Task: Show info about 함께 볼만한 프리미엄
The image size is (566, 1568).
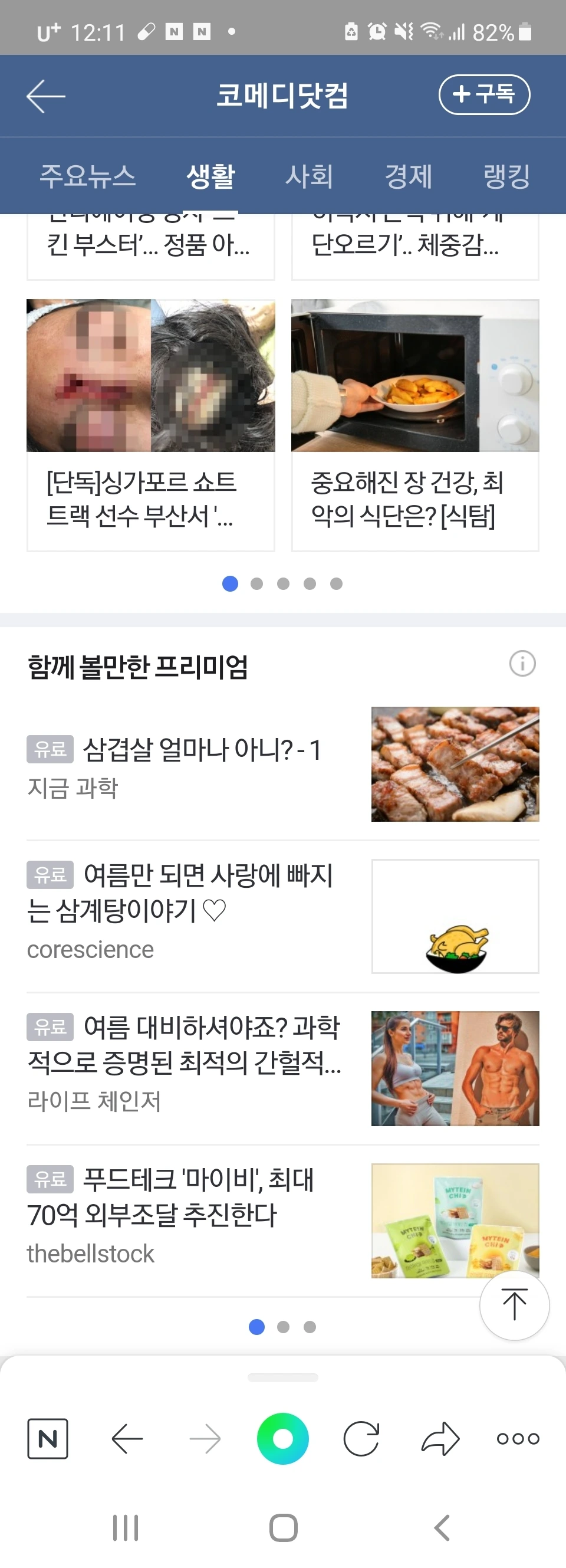Action: [522, 664]
